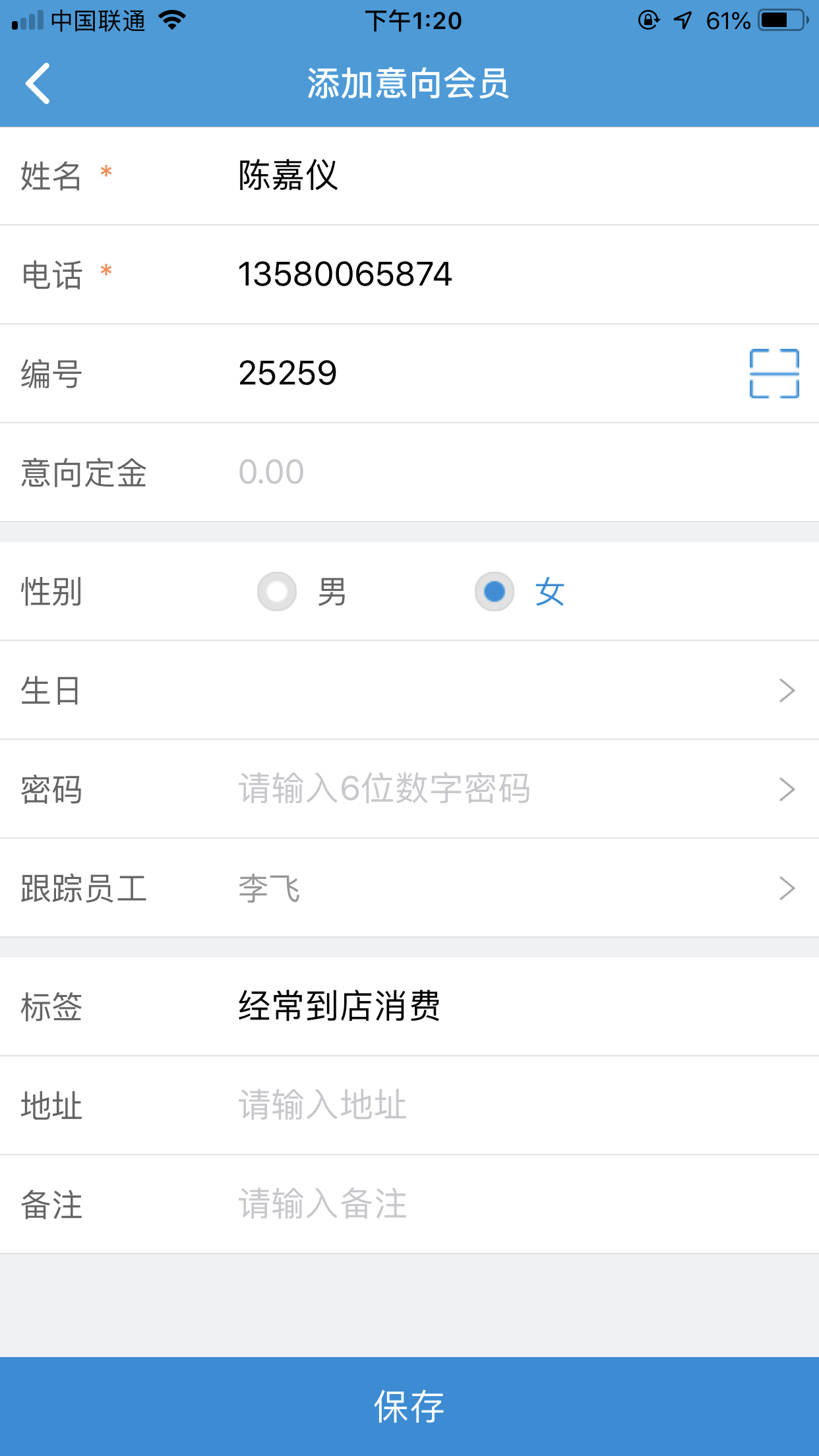Tap the scan icon beside 编号
The height and width of the screenshot is (1456, 819).
[x=774, y=373]
